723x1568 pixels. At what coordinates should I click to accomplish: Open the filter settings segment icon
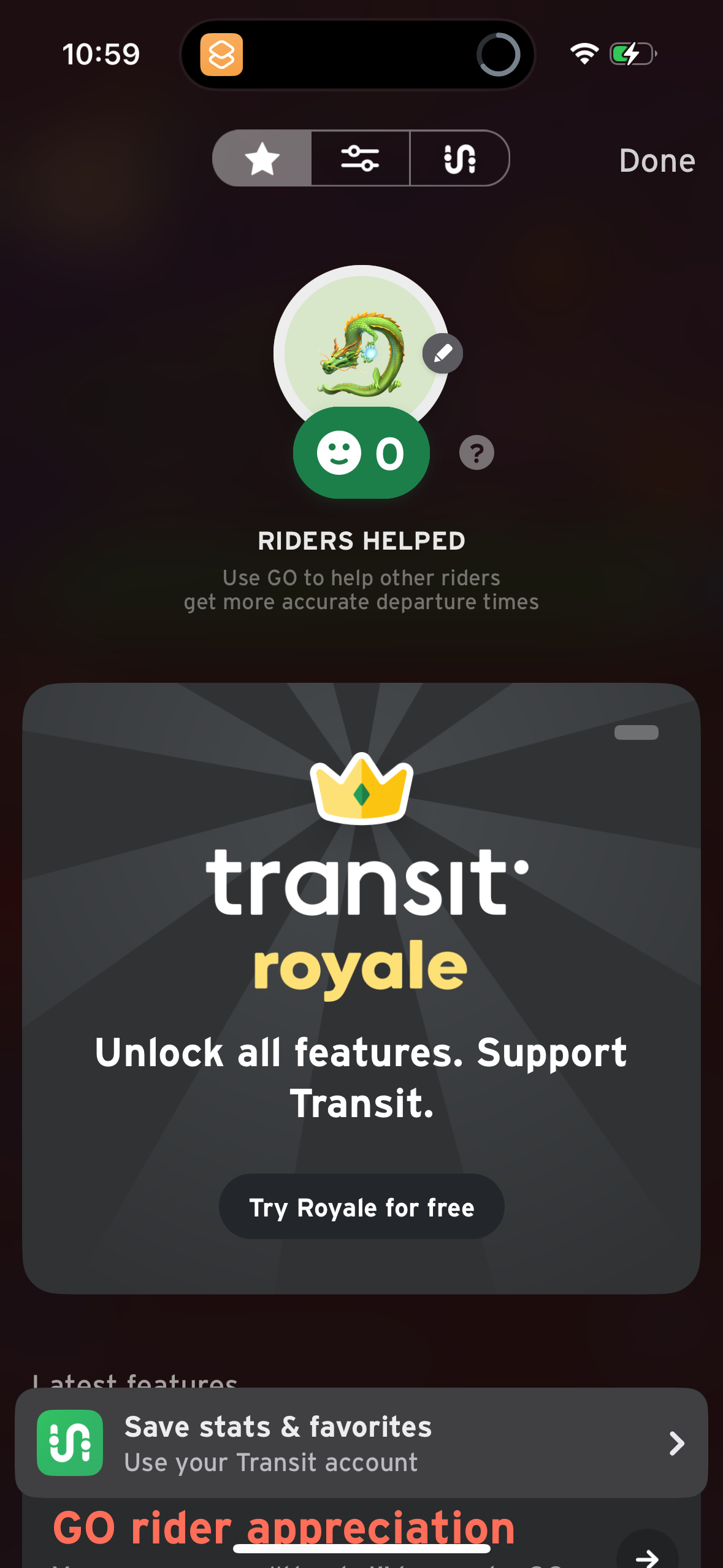point(361,158)
